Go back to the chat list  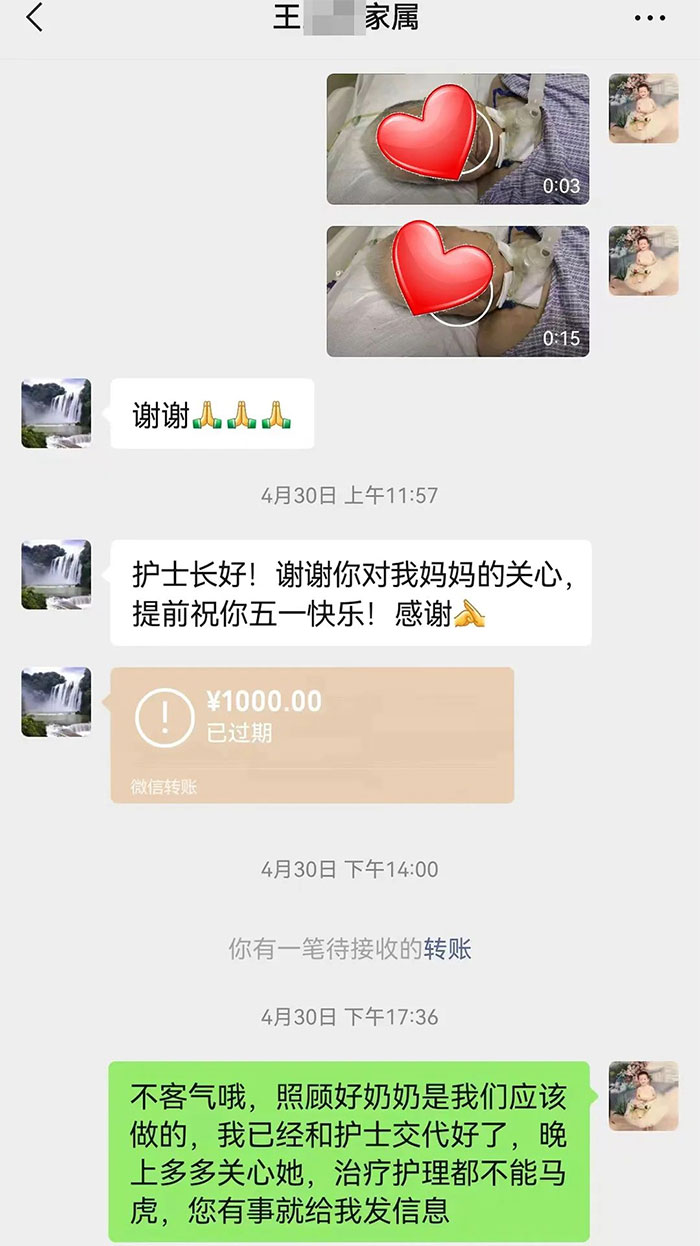35,18
